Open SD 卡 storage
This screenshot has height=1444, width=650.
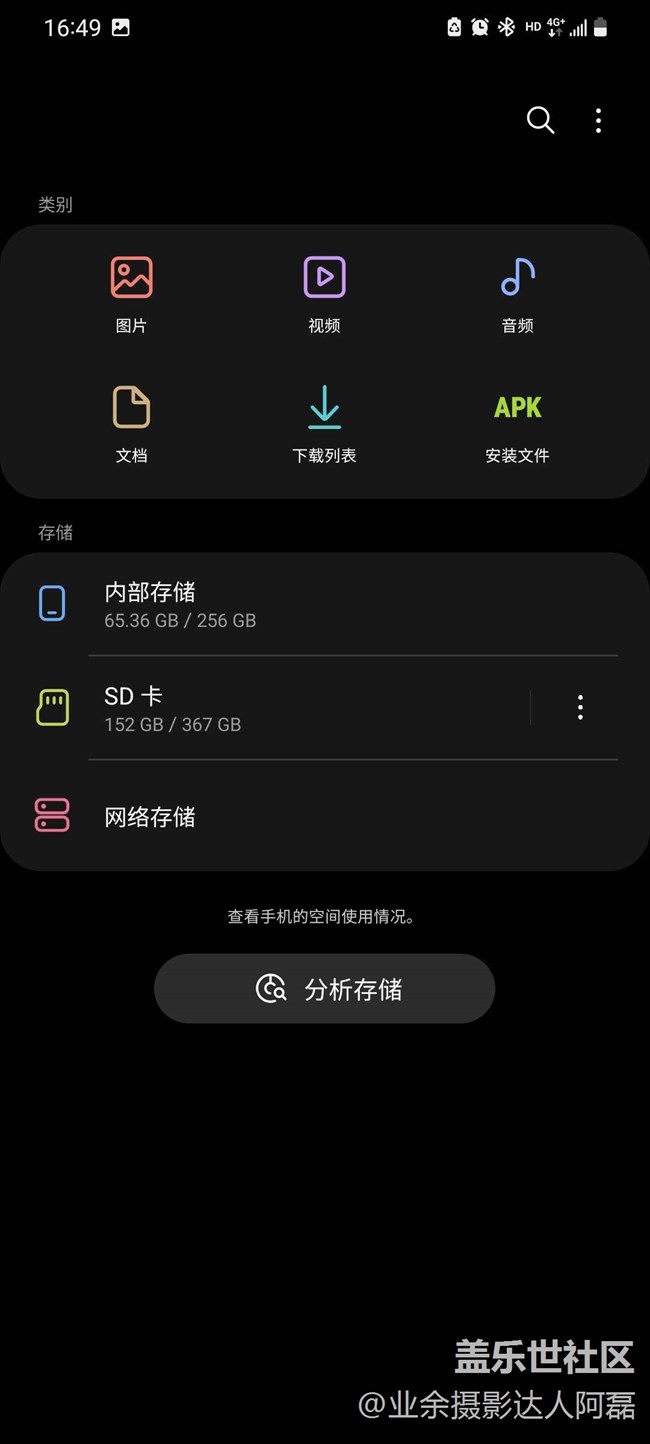[x=265, y=708]
